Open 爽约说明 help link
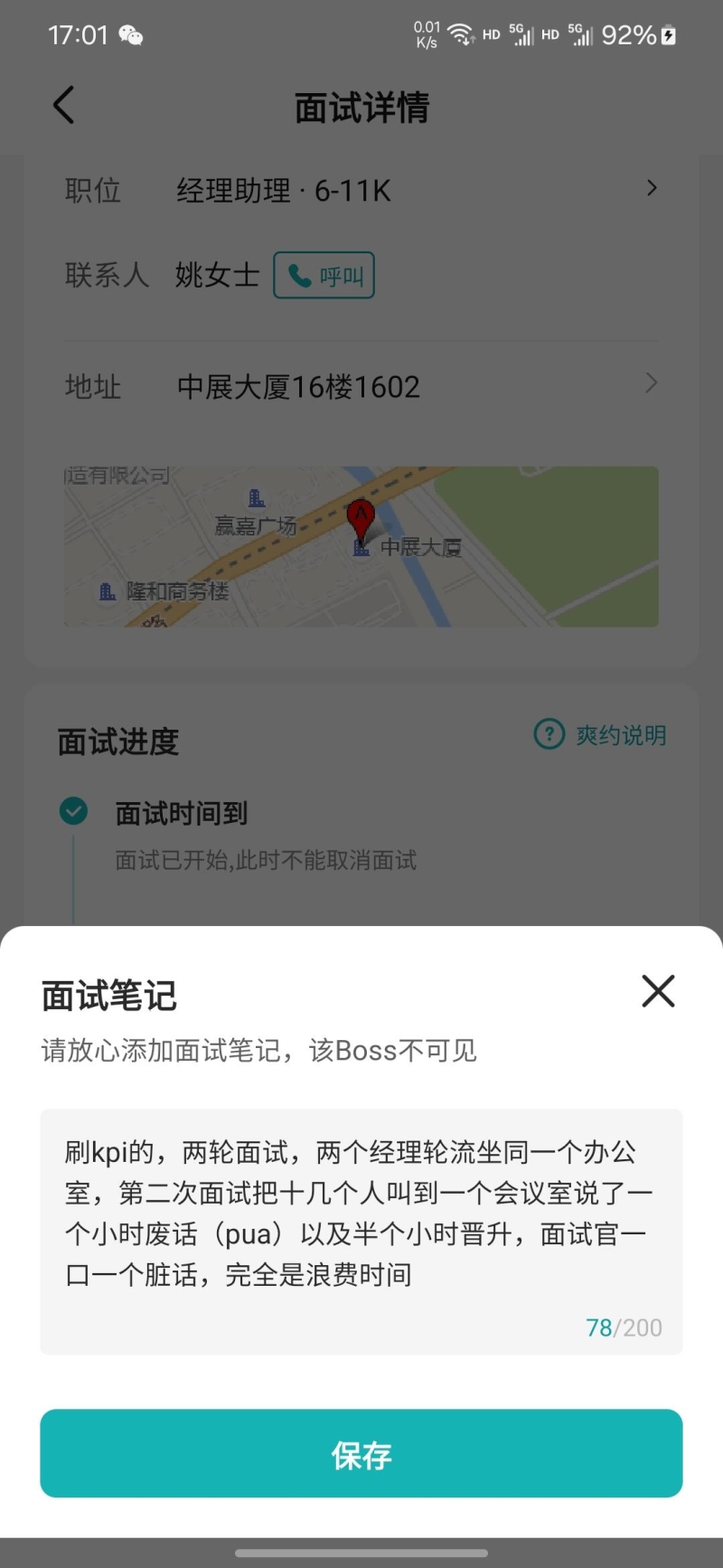This screenshot has height=1568, width=723. [x=600, y=734]
